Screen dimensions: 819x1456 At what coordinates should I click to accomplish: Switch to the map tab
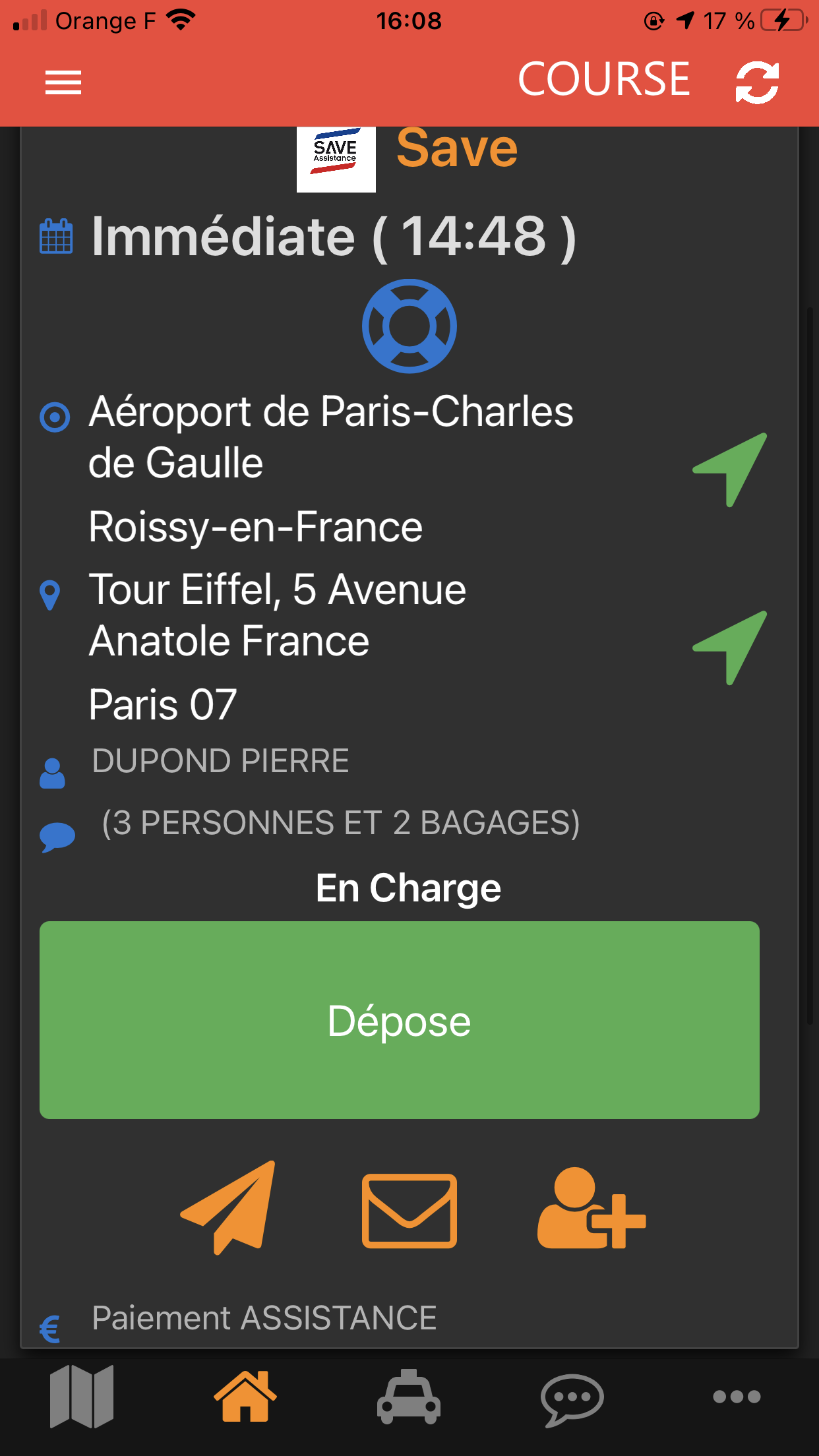[x=82, y=1397]
